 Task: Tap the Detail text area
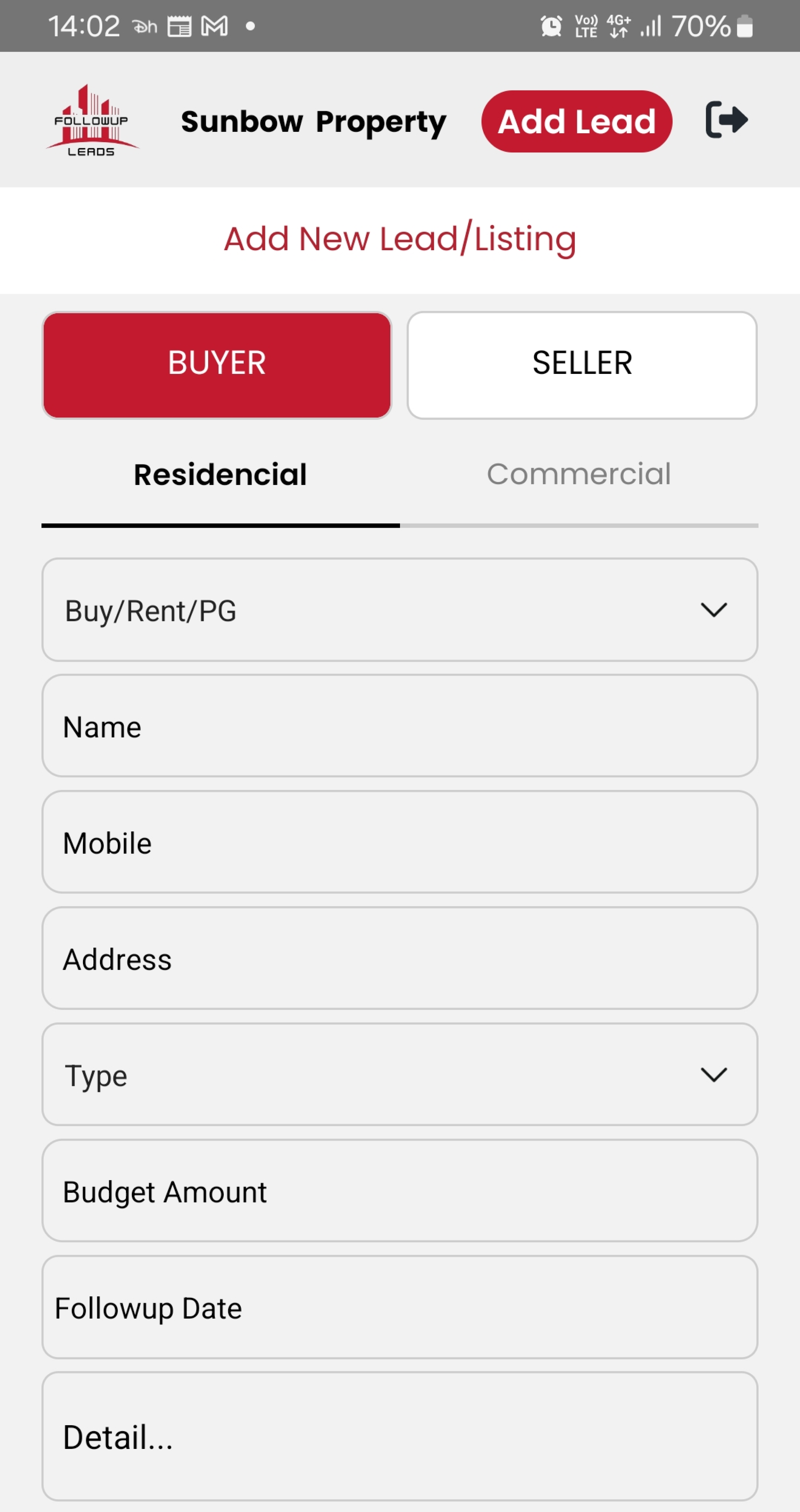pyautogui.click(x=399, y=1436)
